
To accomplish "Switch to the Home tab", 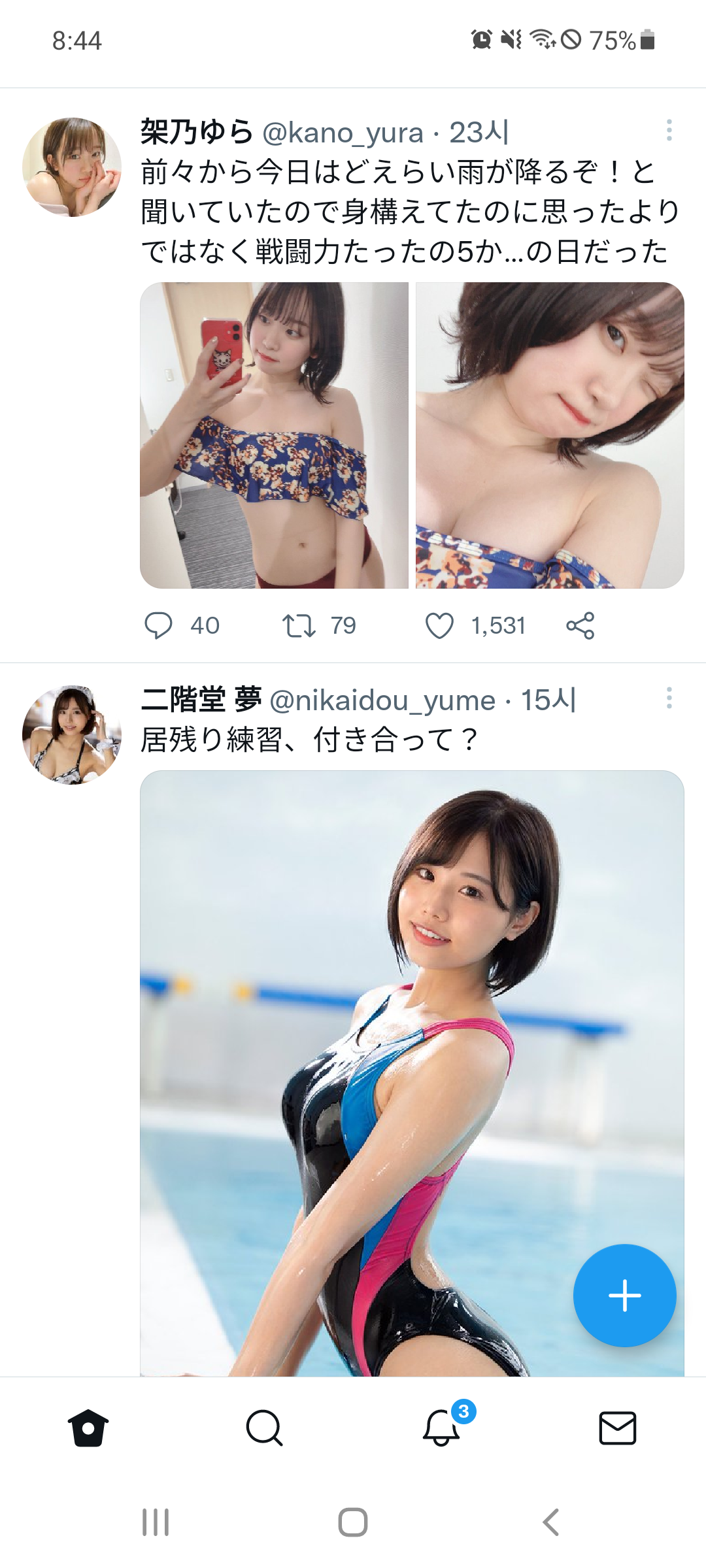I will coord(88,1428).
